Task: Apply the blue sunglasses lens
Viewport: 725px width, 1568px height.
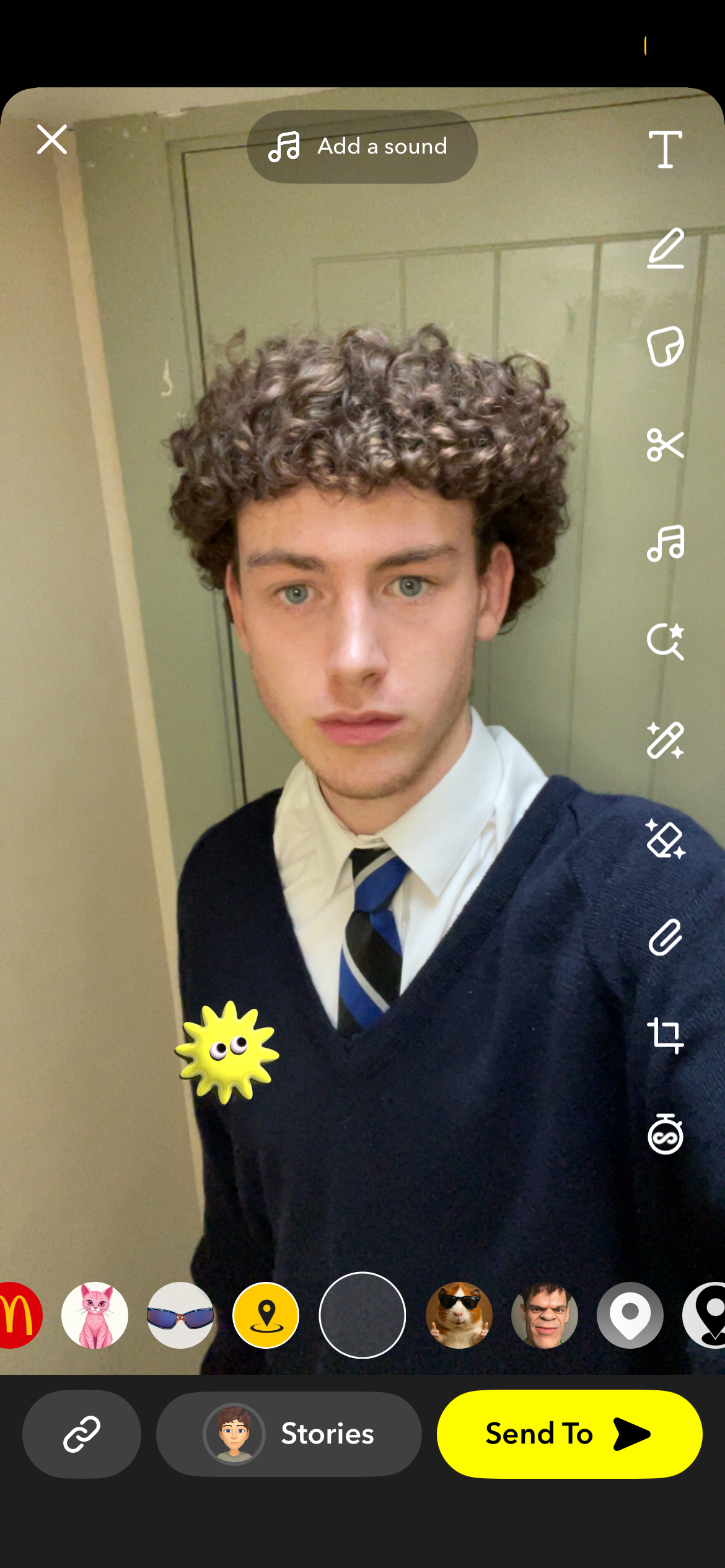Action: (x=180, y=1315)
